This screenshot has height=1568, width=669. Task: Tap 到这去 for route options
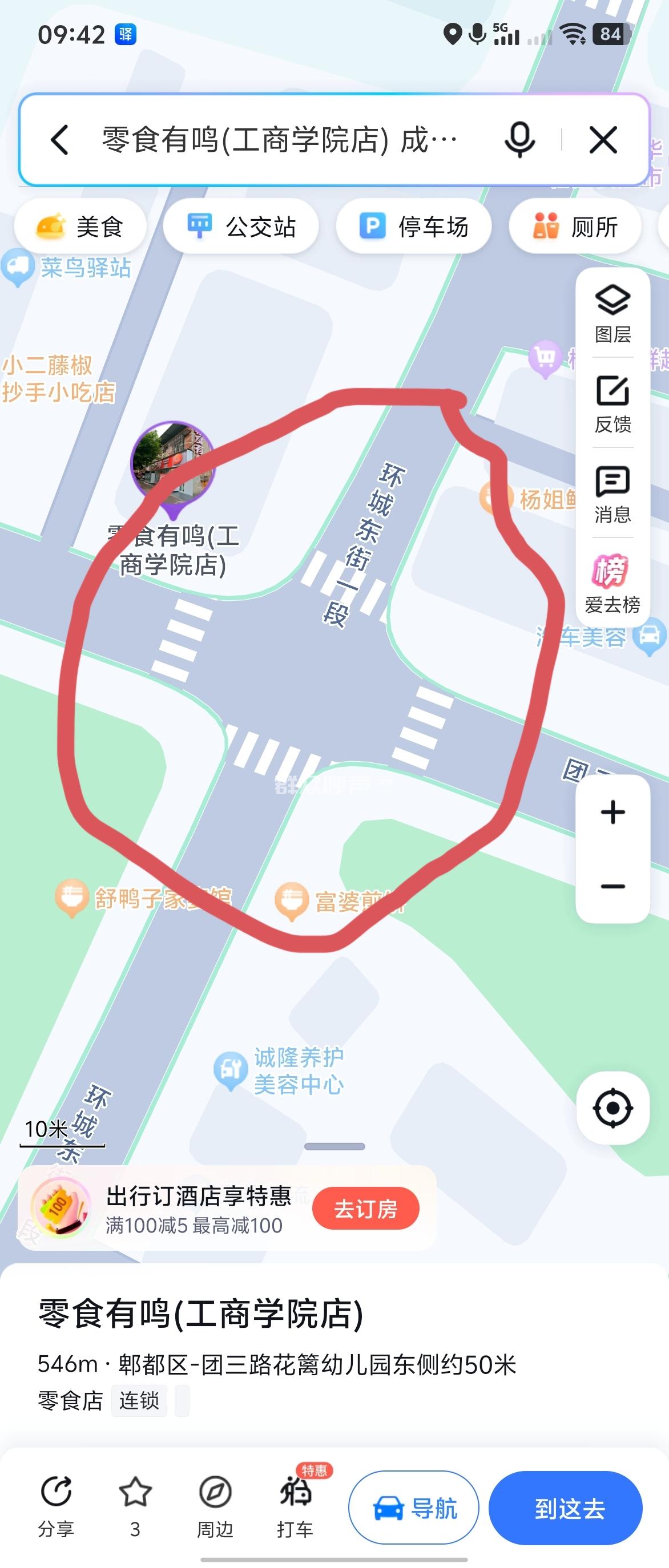tap(566, 1508)
